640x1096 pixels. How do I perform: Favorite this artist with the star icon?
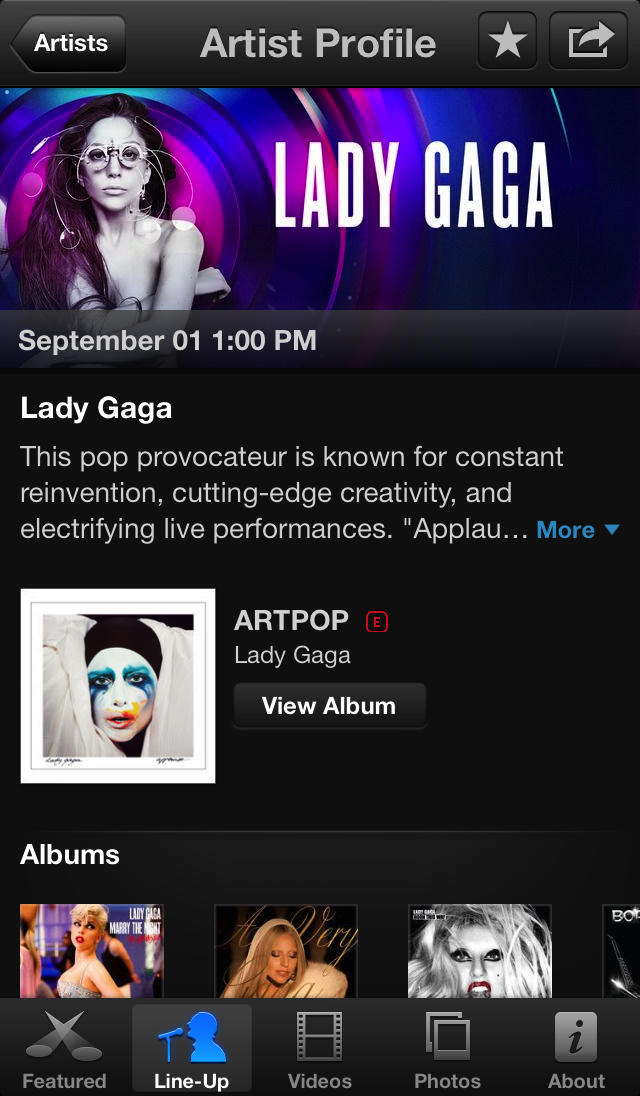(507, 42)
